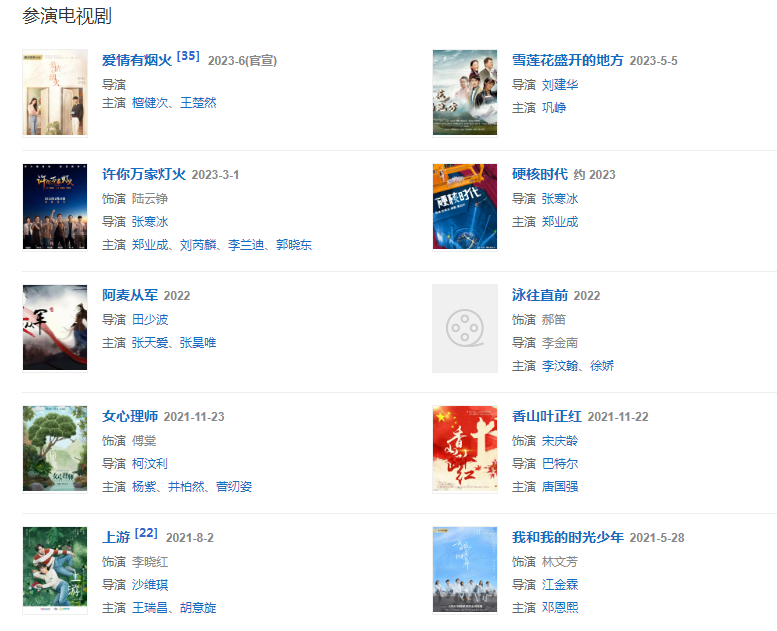777x631 pixels.
Task: View actor 张天爱's page
Action: tap(151, 343)
